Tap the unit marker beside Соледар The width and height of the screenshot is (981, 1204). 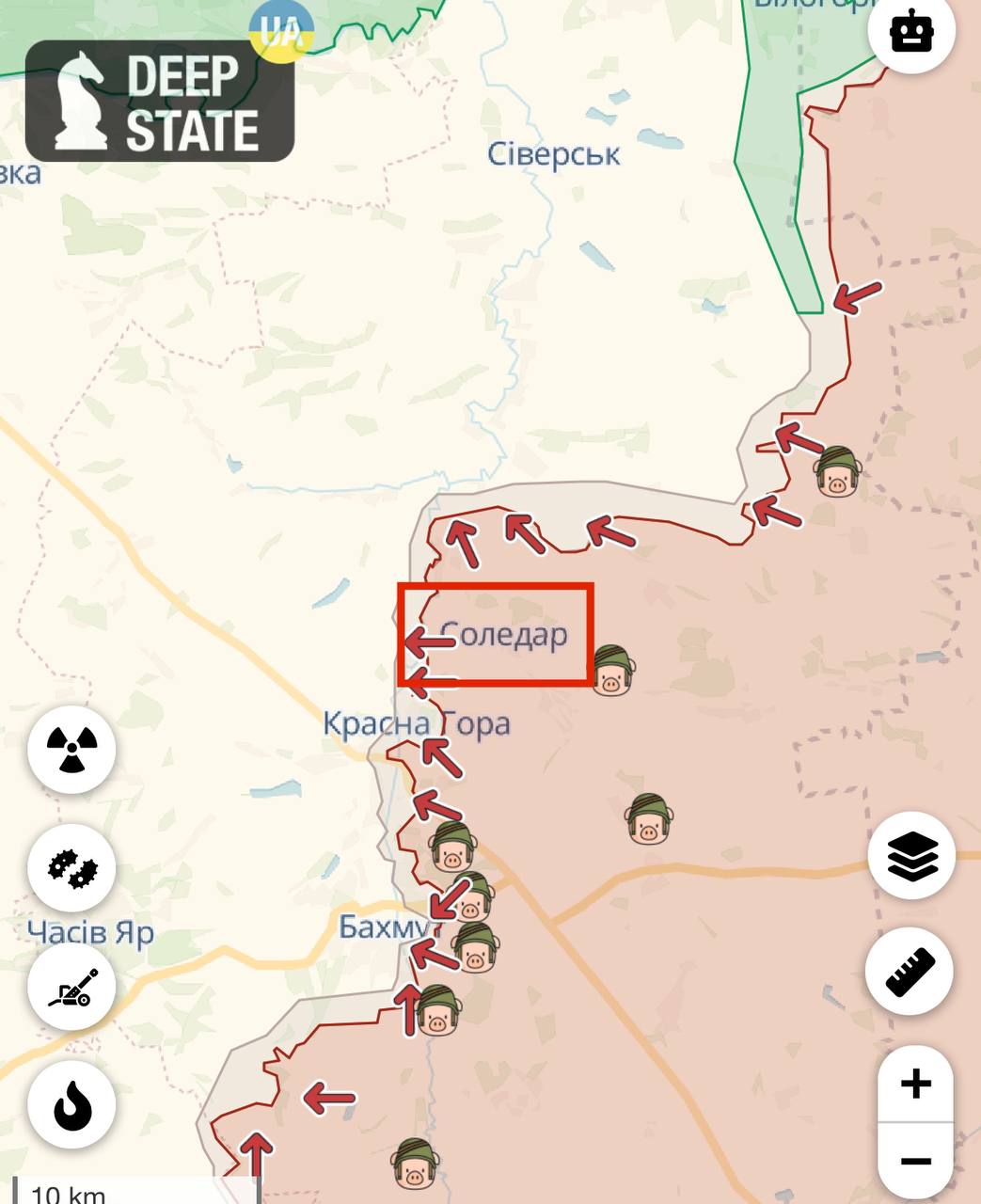tap(612, 671)
